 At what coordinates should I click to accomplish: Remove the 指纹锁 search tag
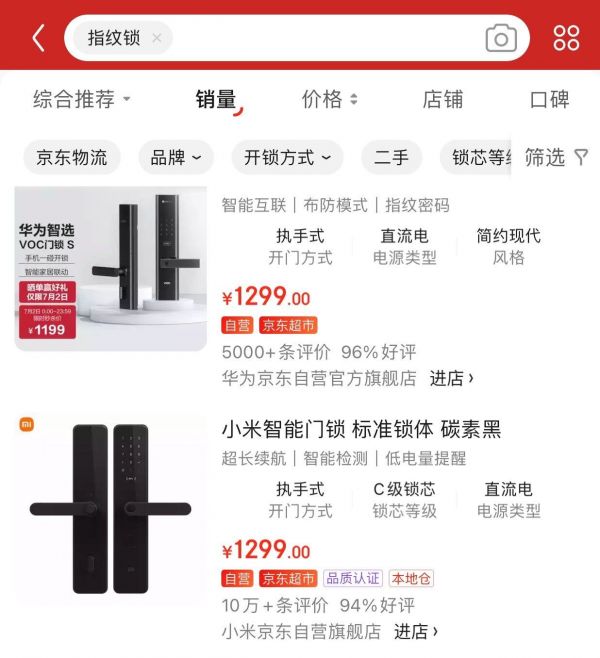[x=157, y=38]
